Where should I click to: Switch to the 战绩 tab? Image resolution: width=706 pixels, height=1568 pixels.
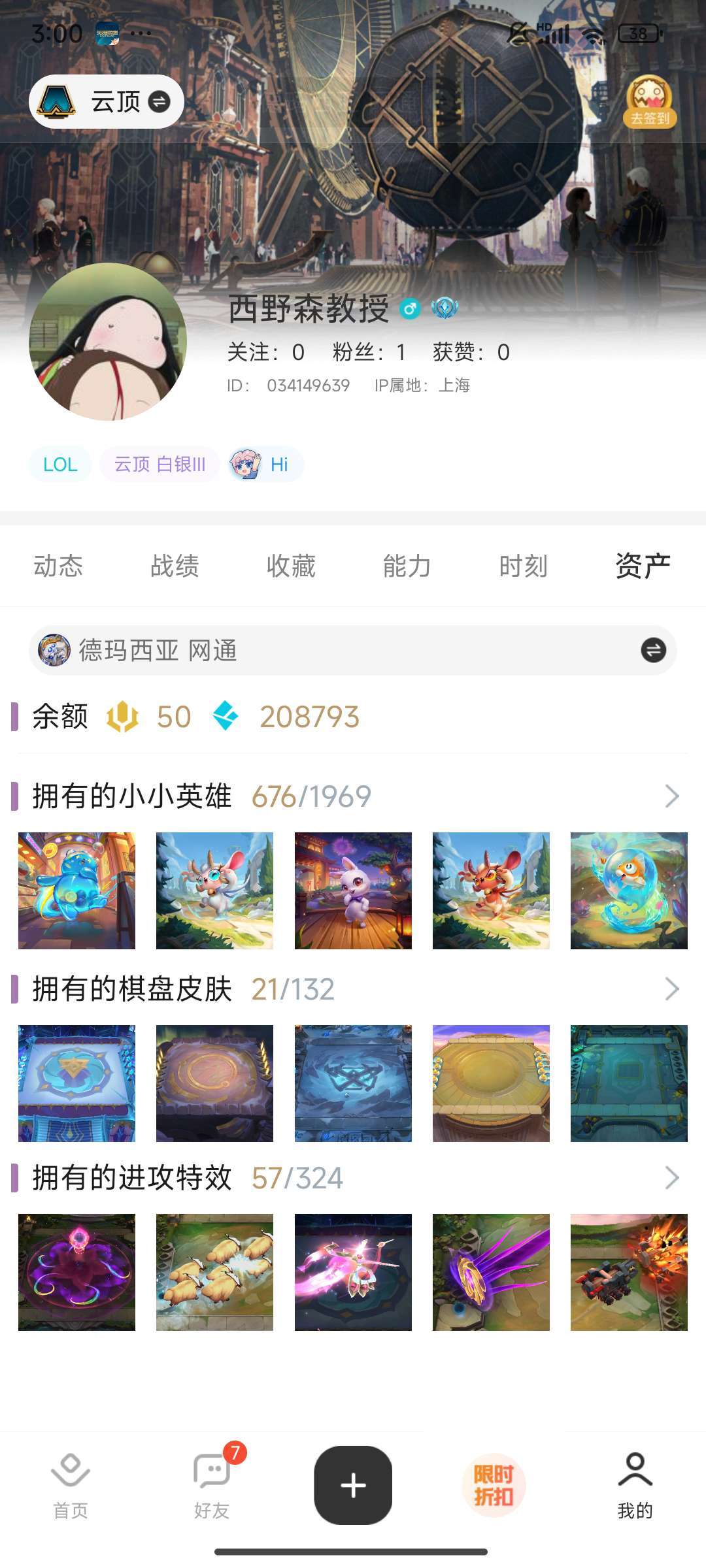(174, 566)
